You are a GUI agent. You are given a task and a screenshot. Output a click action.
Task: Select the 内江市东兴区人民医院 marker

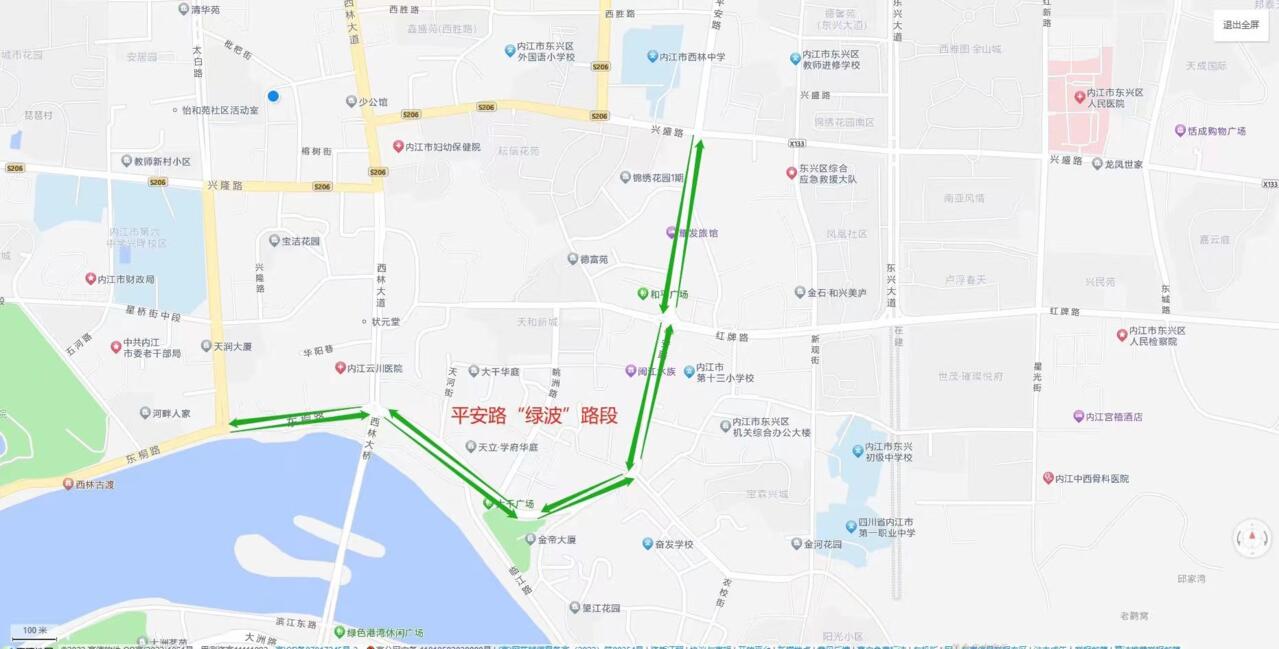(1080, 97)
